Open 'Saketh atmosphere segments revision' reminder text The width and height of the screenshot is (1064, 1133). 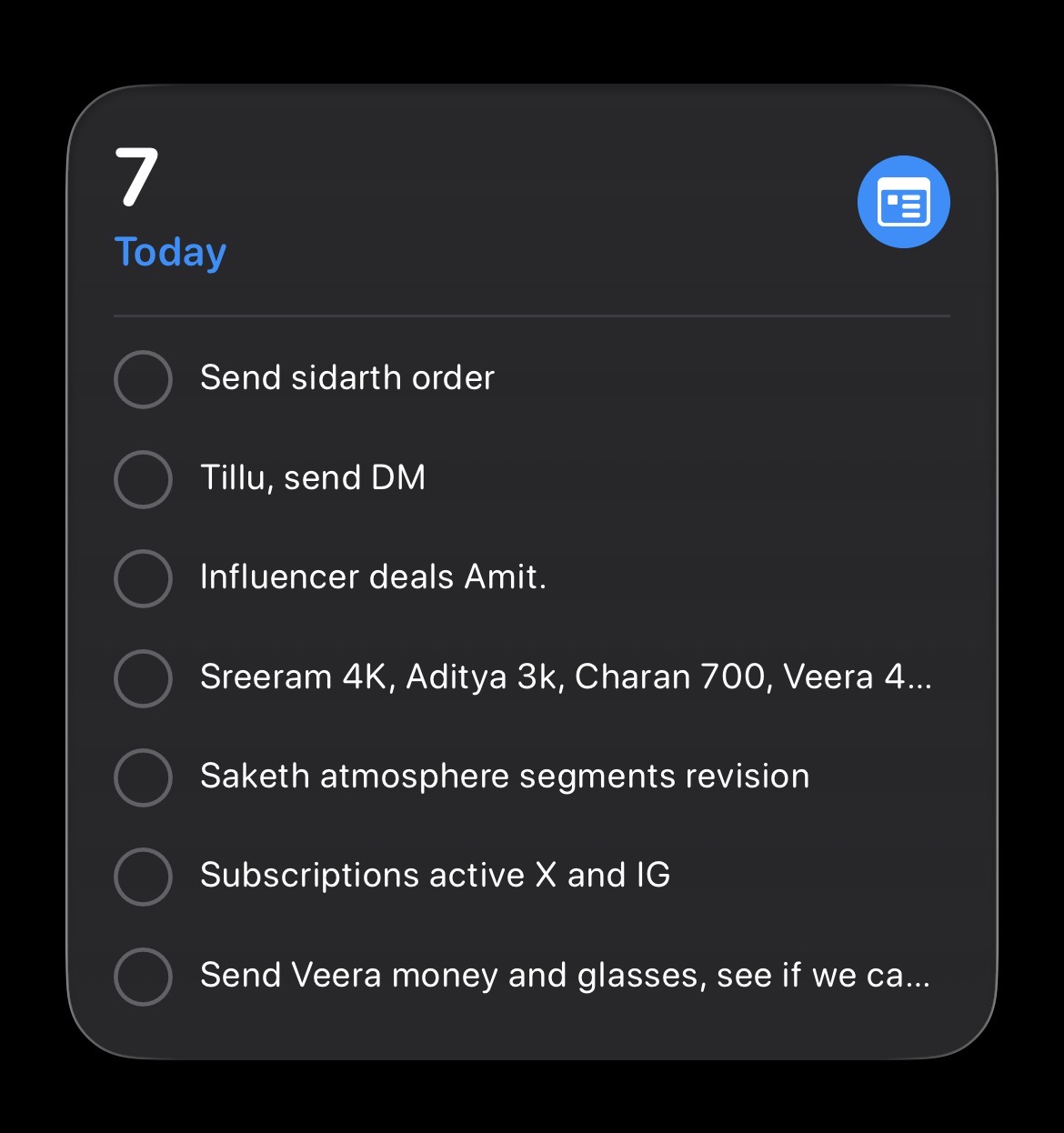505,777
